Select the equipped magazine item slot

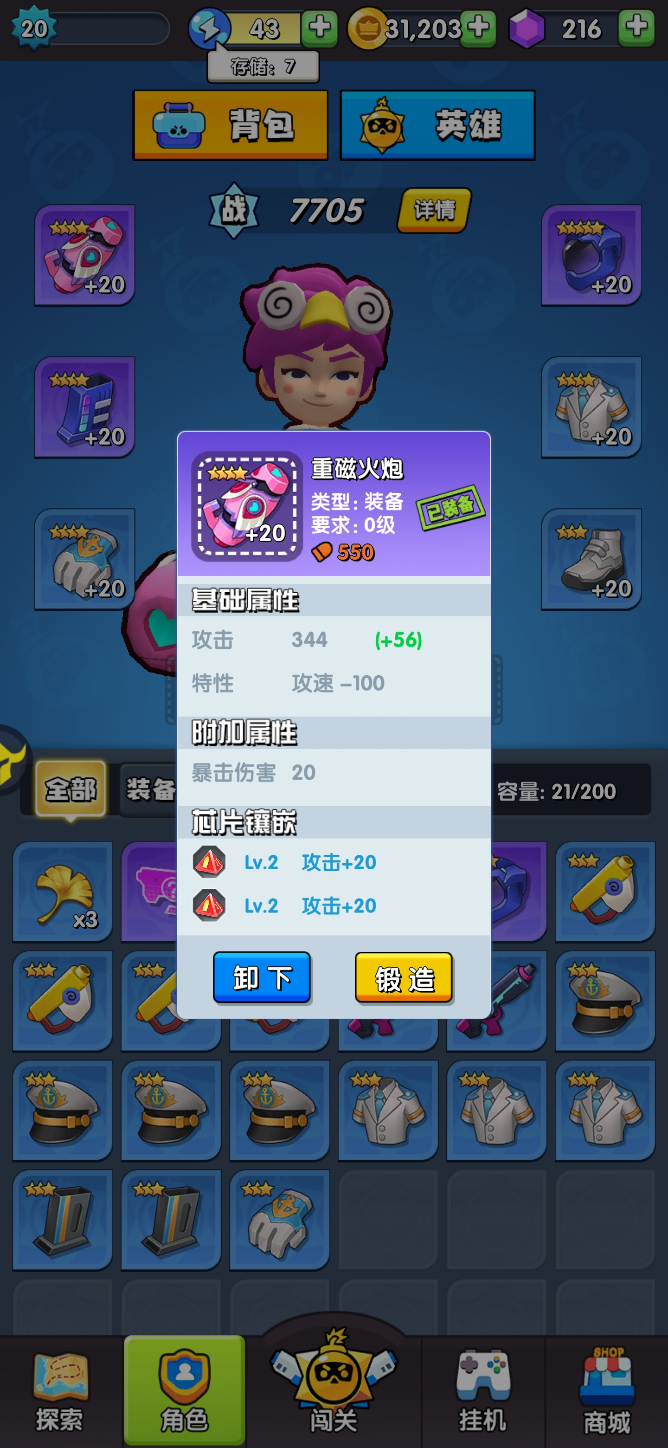tap(84, 408)
